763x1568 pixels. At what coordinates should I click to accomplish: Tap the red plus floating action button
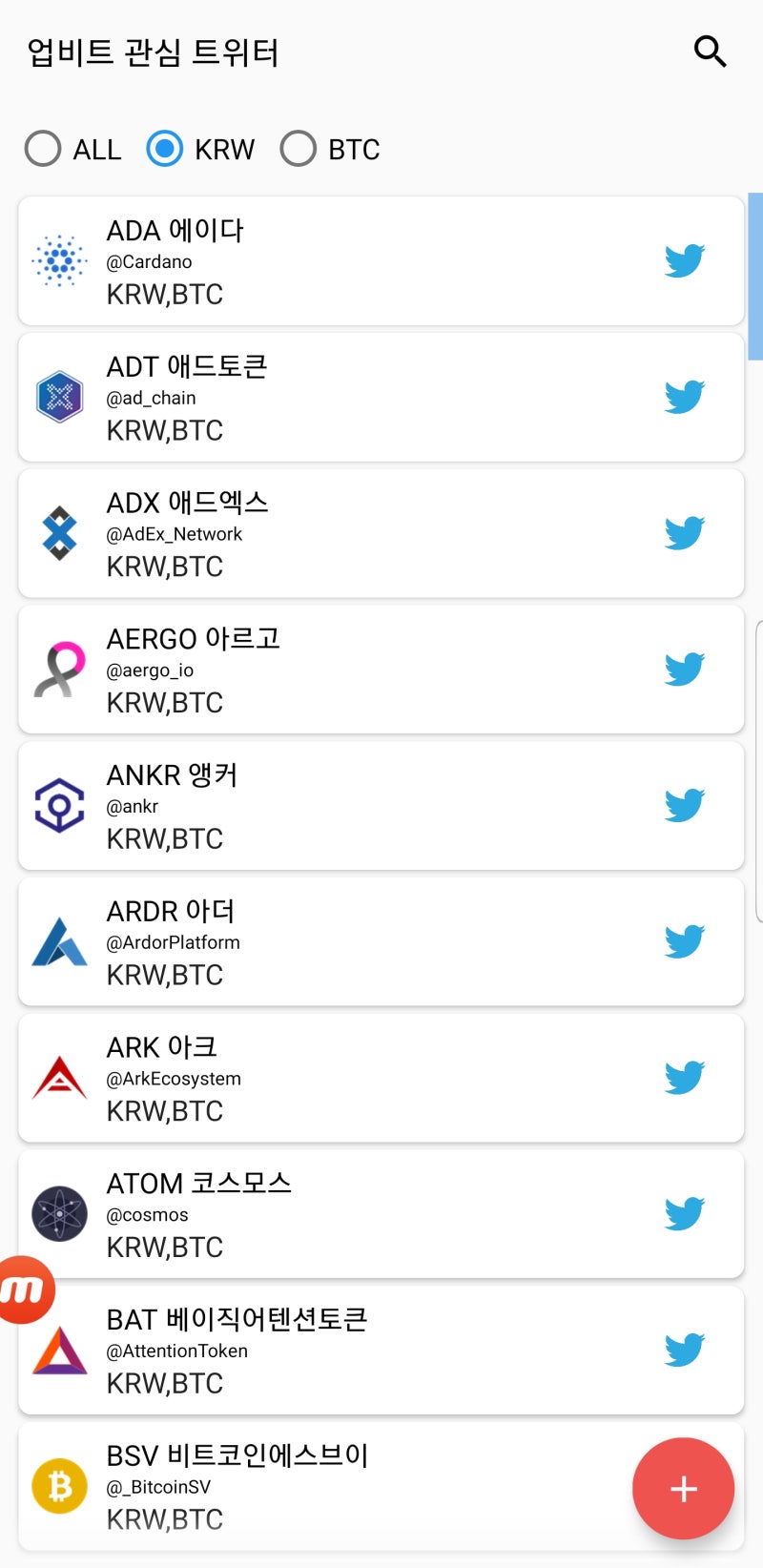pyautogui.click(x=683, y=1489)
